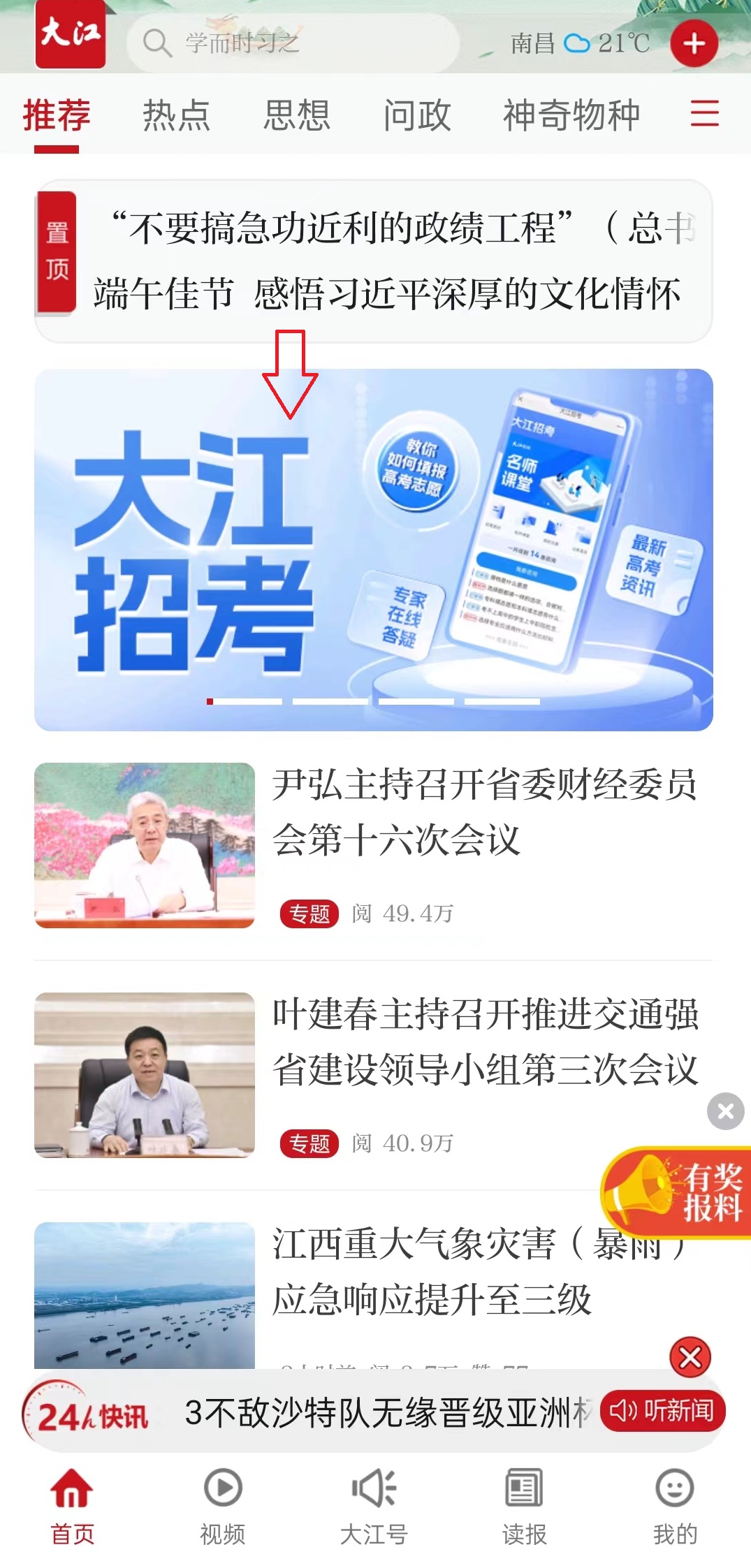
Task: Switch to the 神奇物种 tab
Action: 571,115
